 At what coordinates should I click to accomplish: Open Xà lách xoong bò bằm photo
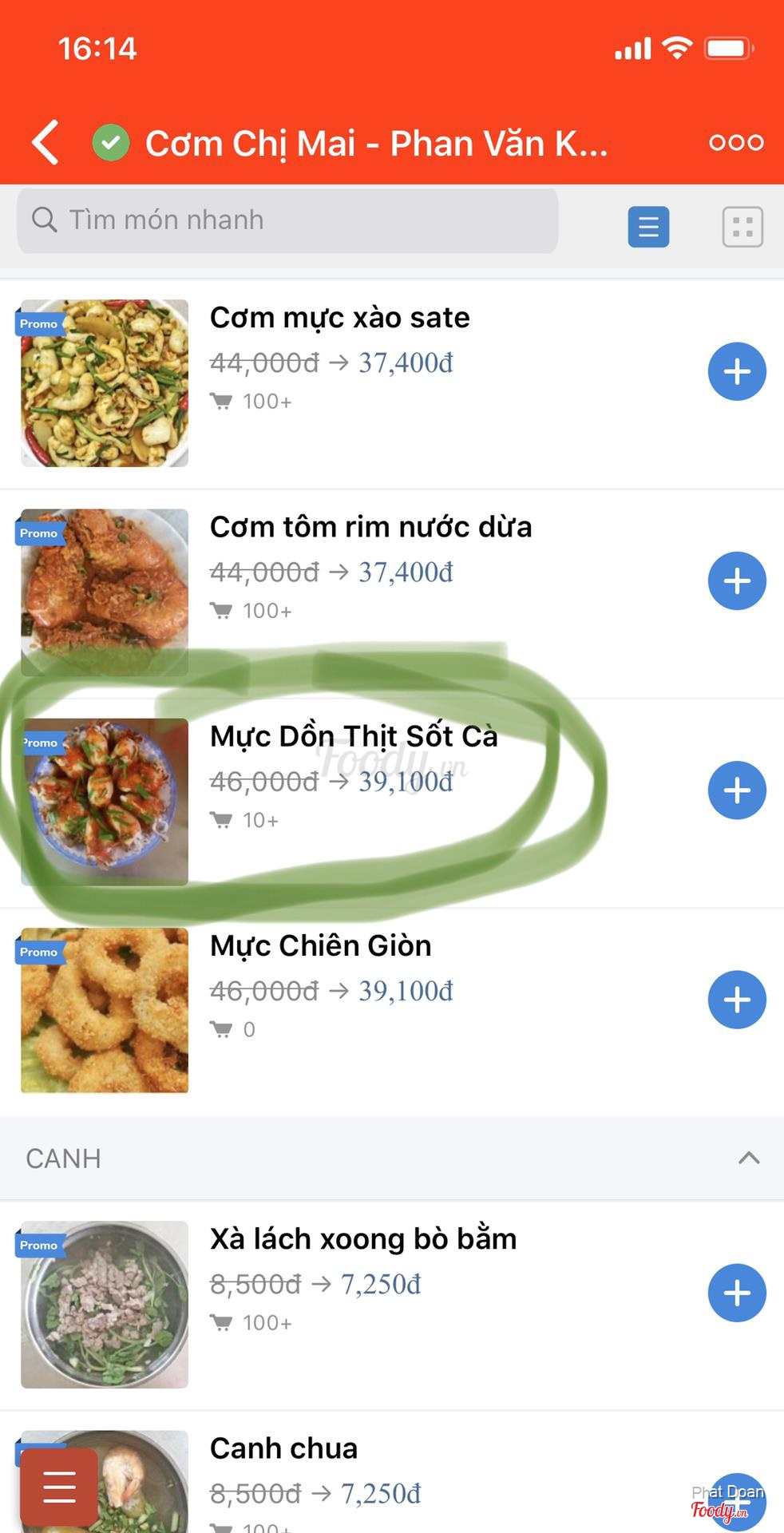pos(105,1304)
